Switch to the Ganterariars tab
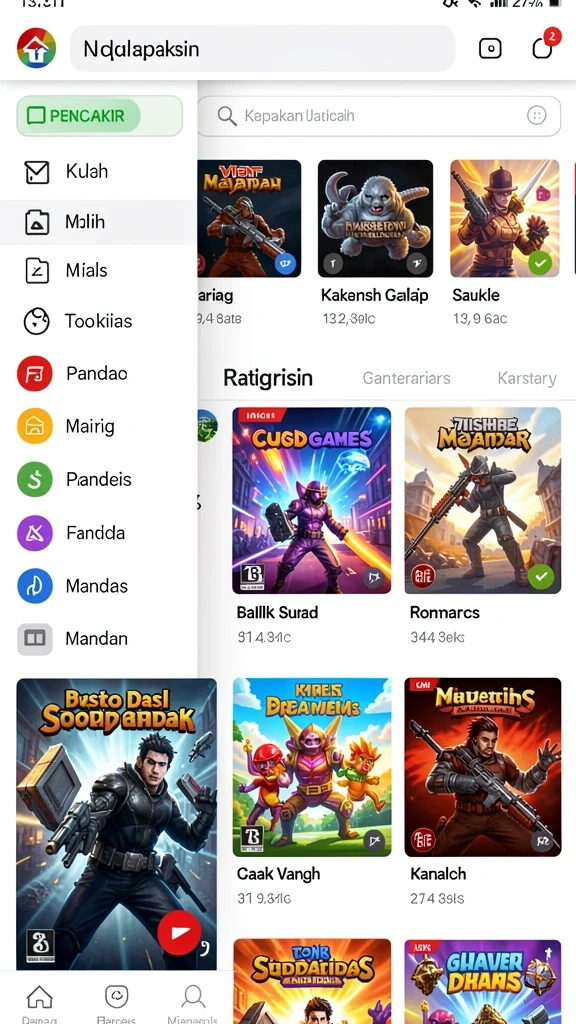The image size is (576, 1024). 406,378
